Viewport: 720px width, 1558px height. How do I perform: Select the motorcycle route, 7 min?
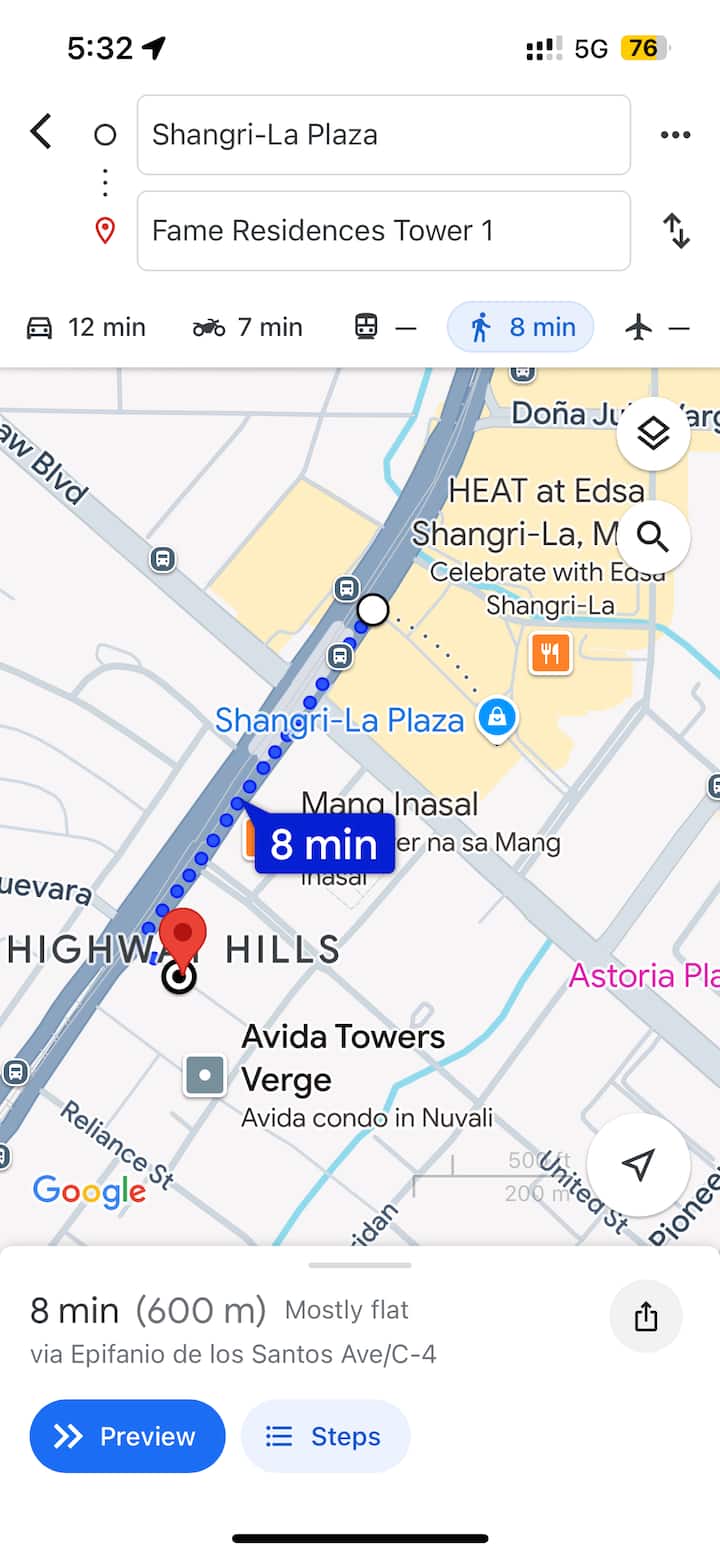click(x=247, y=327)
